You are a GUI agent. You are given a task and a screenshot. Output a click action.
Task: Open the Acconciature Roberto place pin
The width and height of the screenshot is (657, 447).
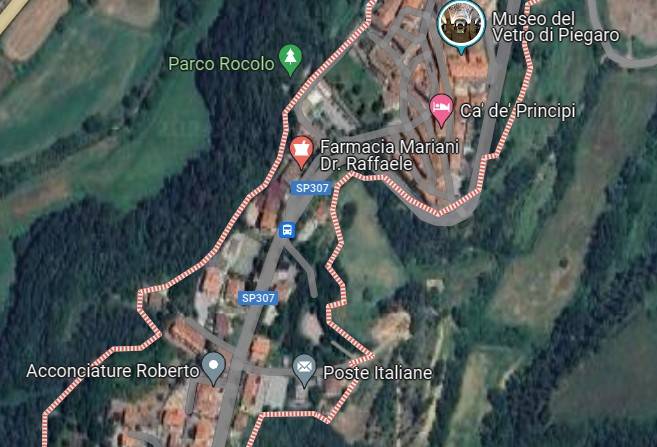click(213, 367)
